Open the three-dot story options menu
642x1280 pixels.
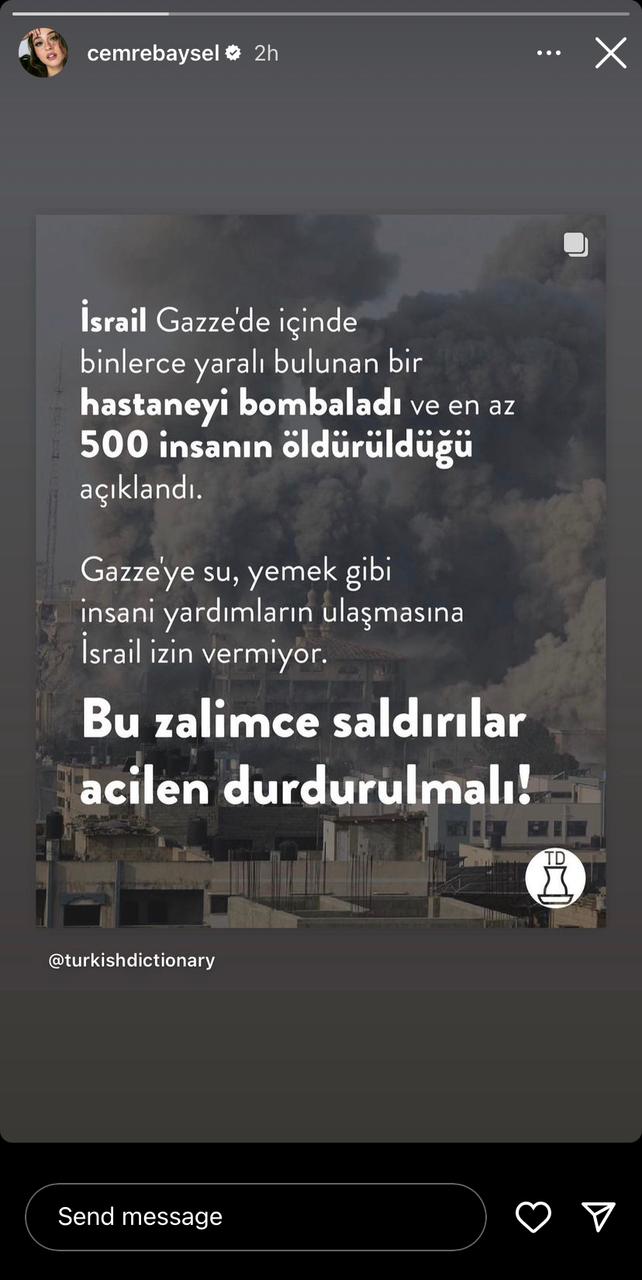[549, 53]
